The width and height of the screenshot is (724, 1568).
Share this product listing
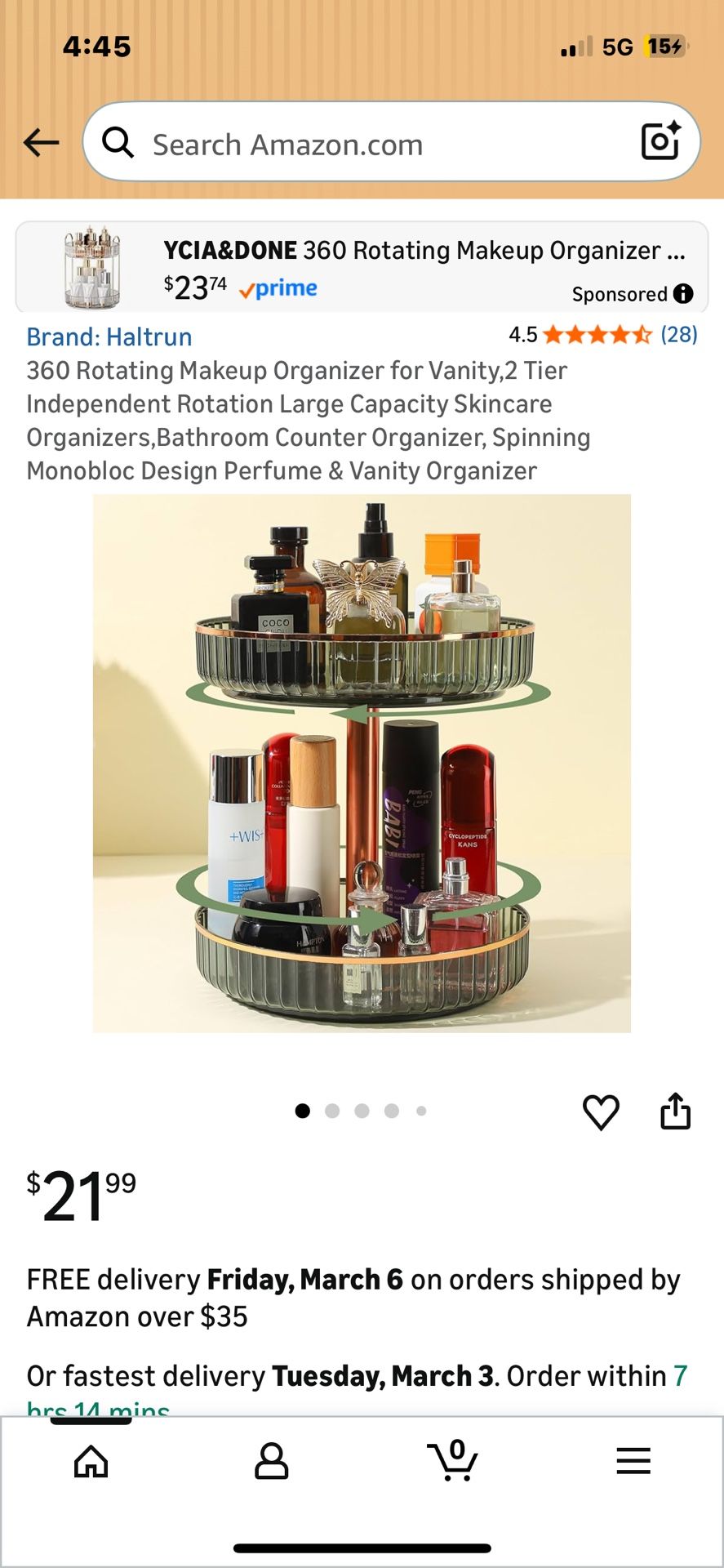(675, 1111)
